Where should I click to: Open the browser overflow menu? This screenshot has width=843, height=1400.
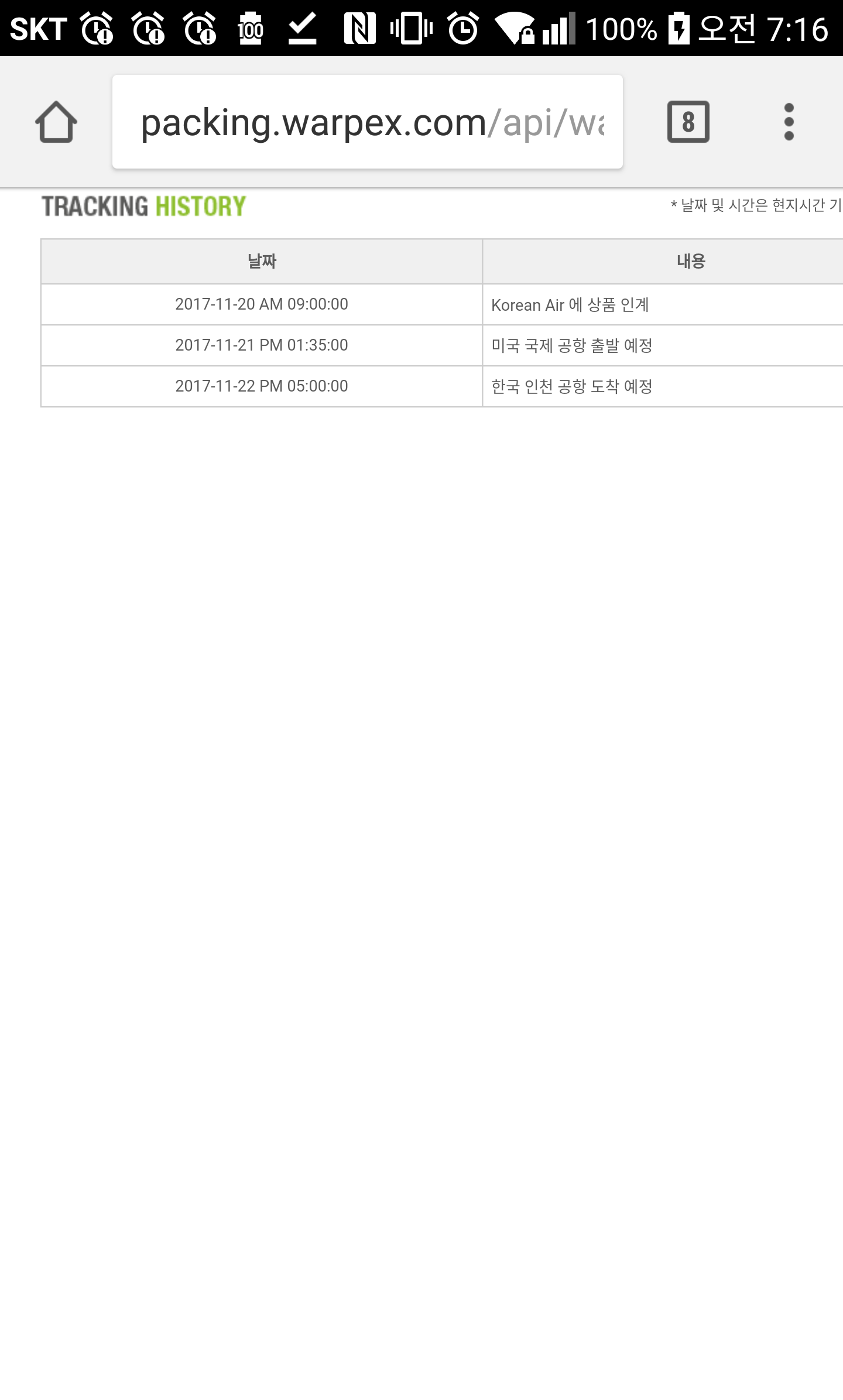789,122
